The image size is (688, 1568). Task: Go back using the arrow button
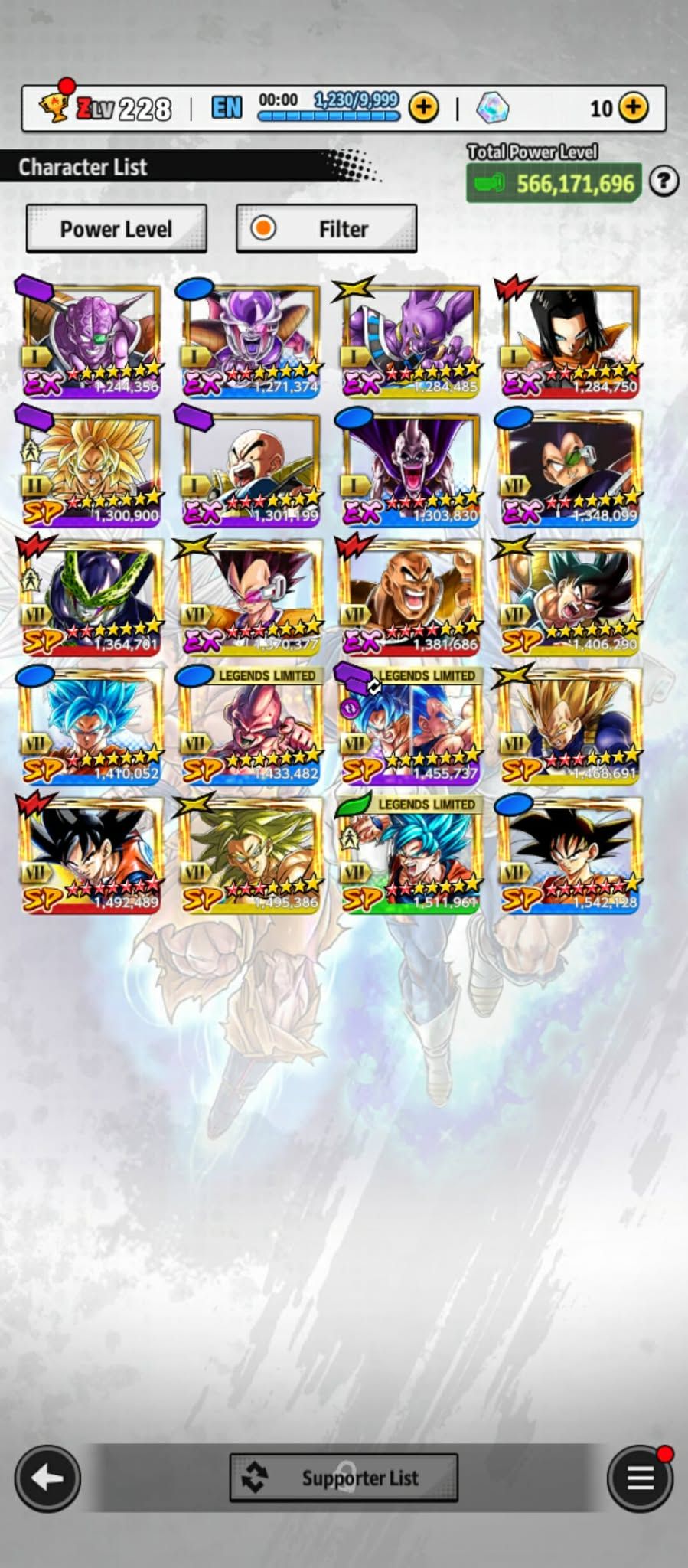point(47,1478)
